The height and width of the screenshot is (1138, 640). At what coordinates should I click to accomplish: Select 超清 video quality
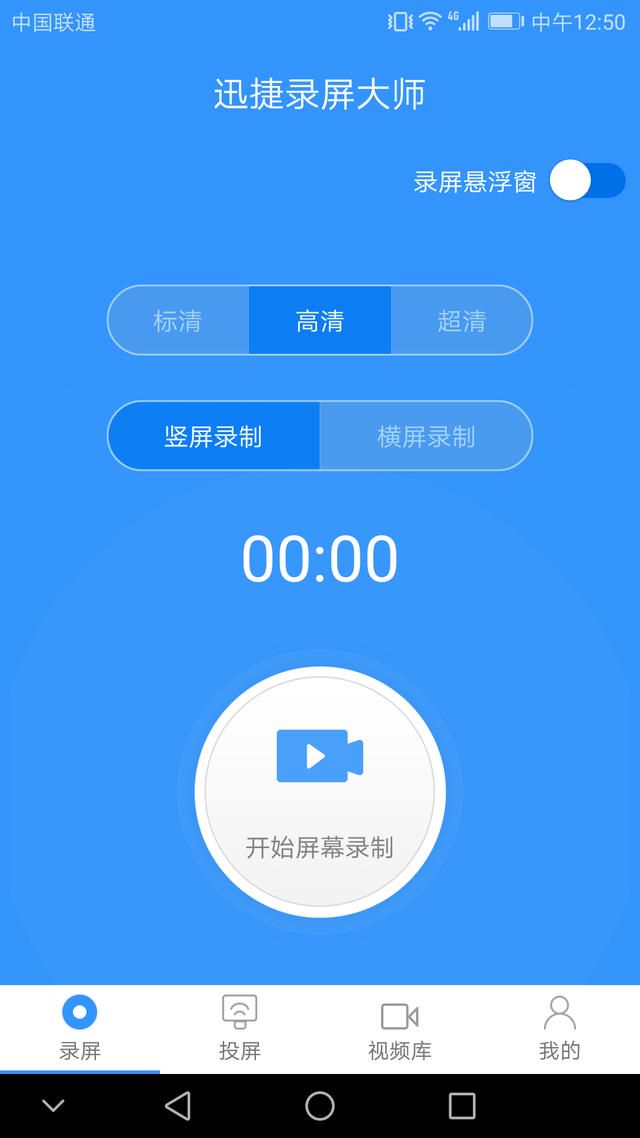pyautogui.click(x=462, y=321)
